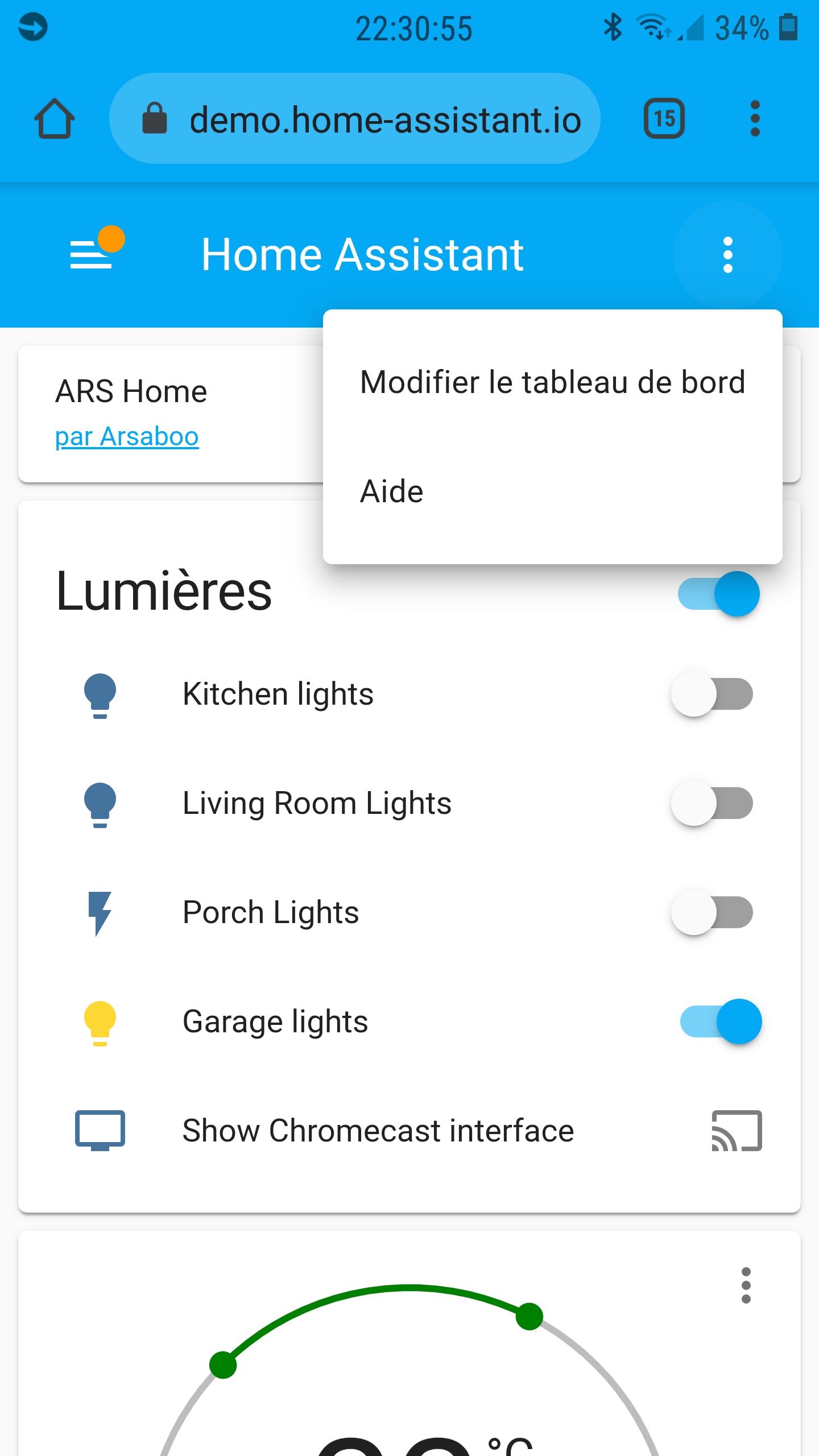Tap the demo.home-assistant.io address bar

pyautogui.click(x=355, y=118)
